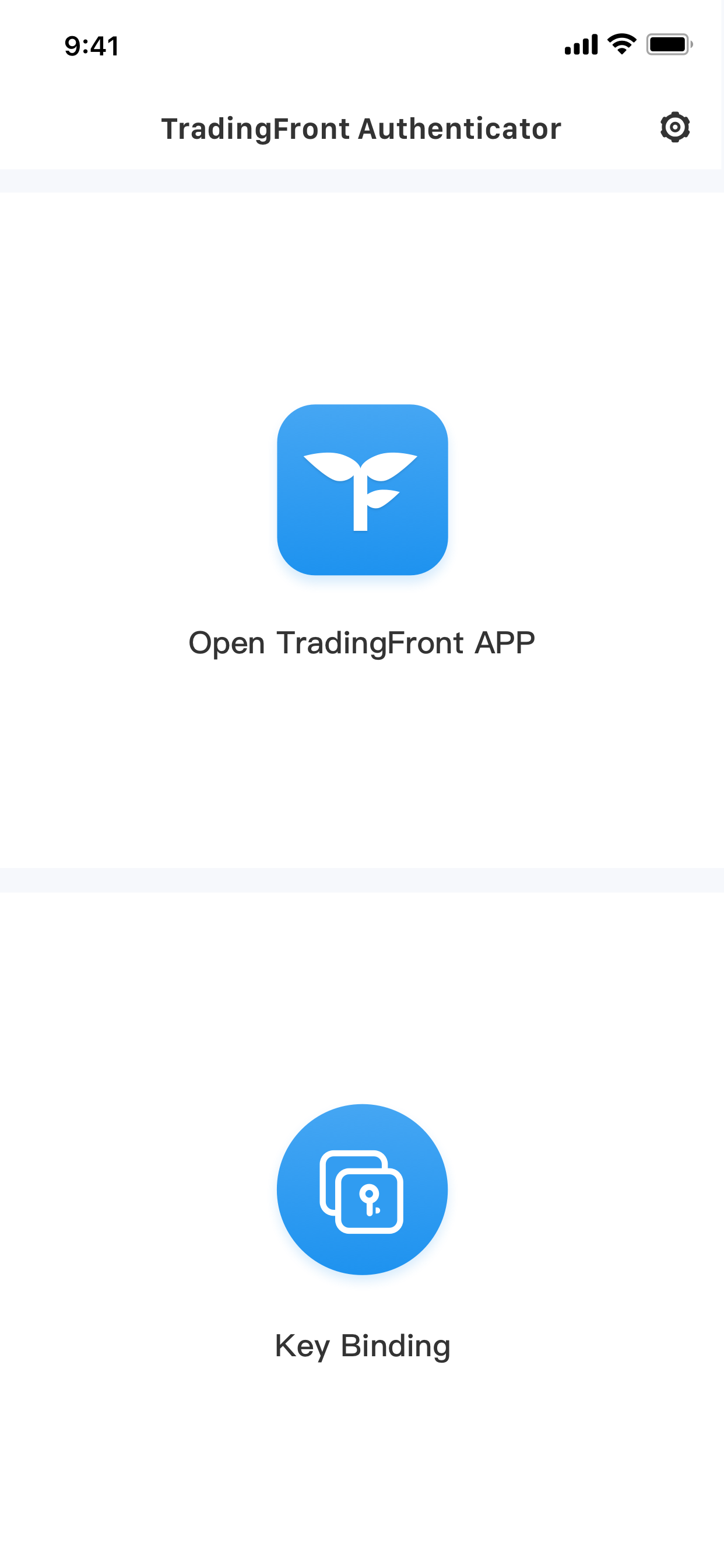
Task: Click the battery indicator
Action: pos(669,44)
